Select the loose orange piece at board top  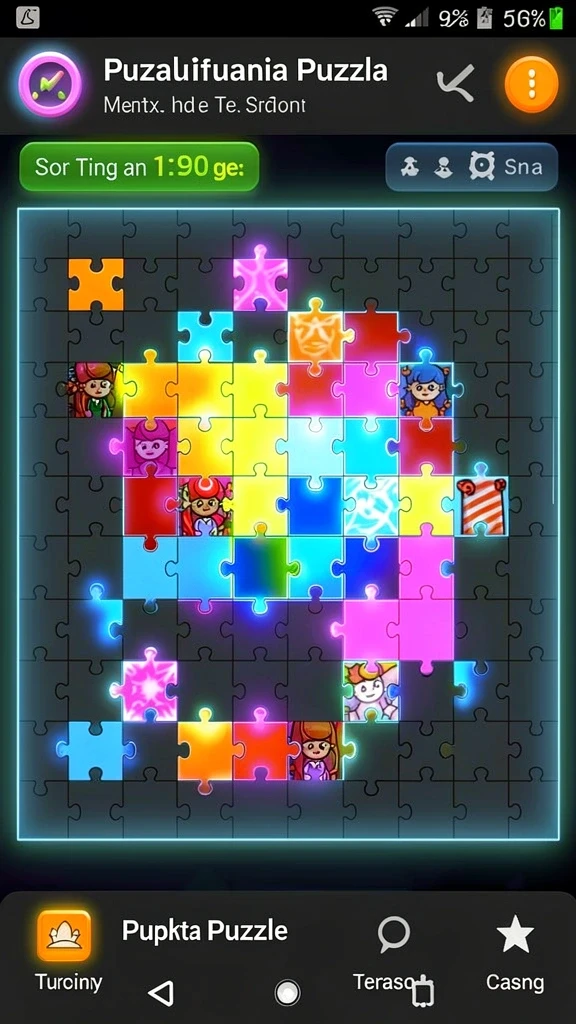(x=96, y=284)
